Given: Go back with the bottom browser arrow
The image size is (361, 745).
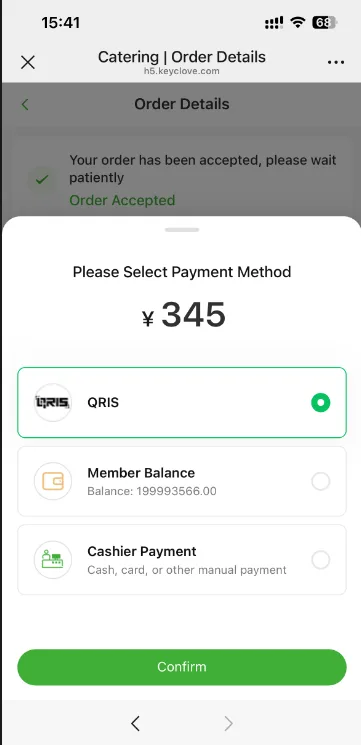Looking at the screenshot, I should click(x=135, y=724).
